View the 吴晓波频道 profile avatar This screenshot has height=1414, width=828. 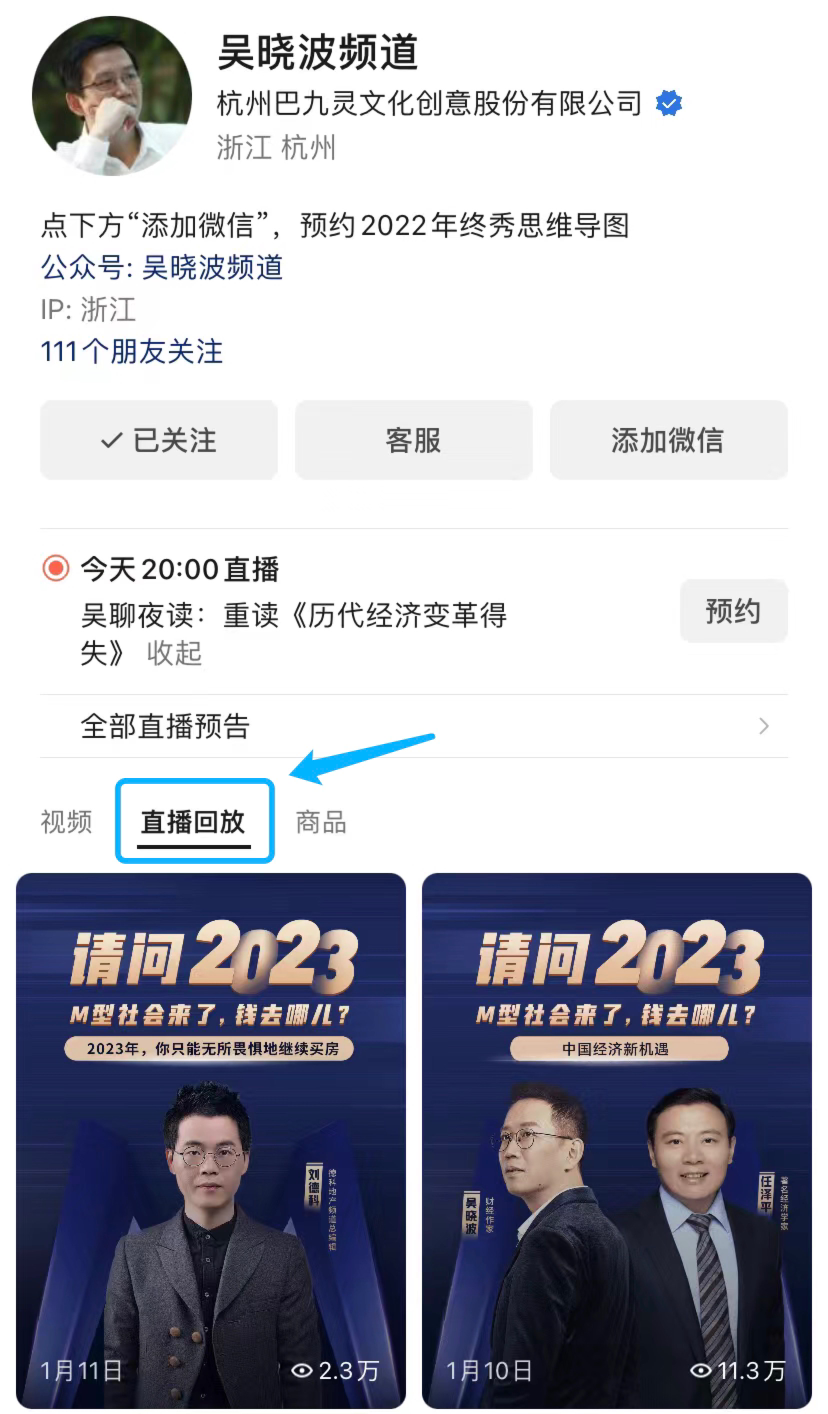[x=112, y=96]
